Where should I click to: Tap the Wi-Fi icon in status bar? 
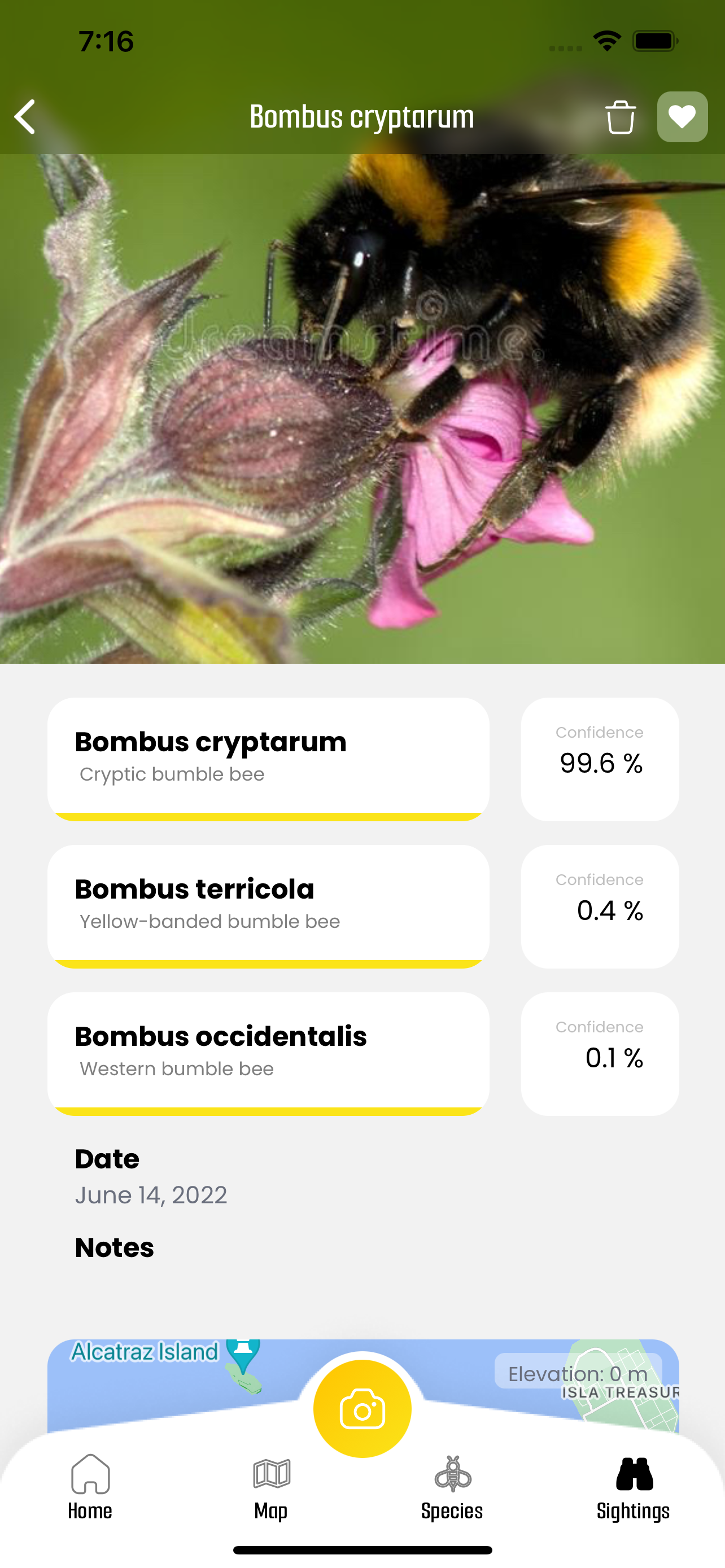pos(606,38)
